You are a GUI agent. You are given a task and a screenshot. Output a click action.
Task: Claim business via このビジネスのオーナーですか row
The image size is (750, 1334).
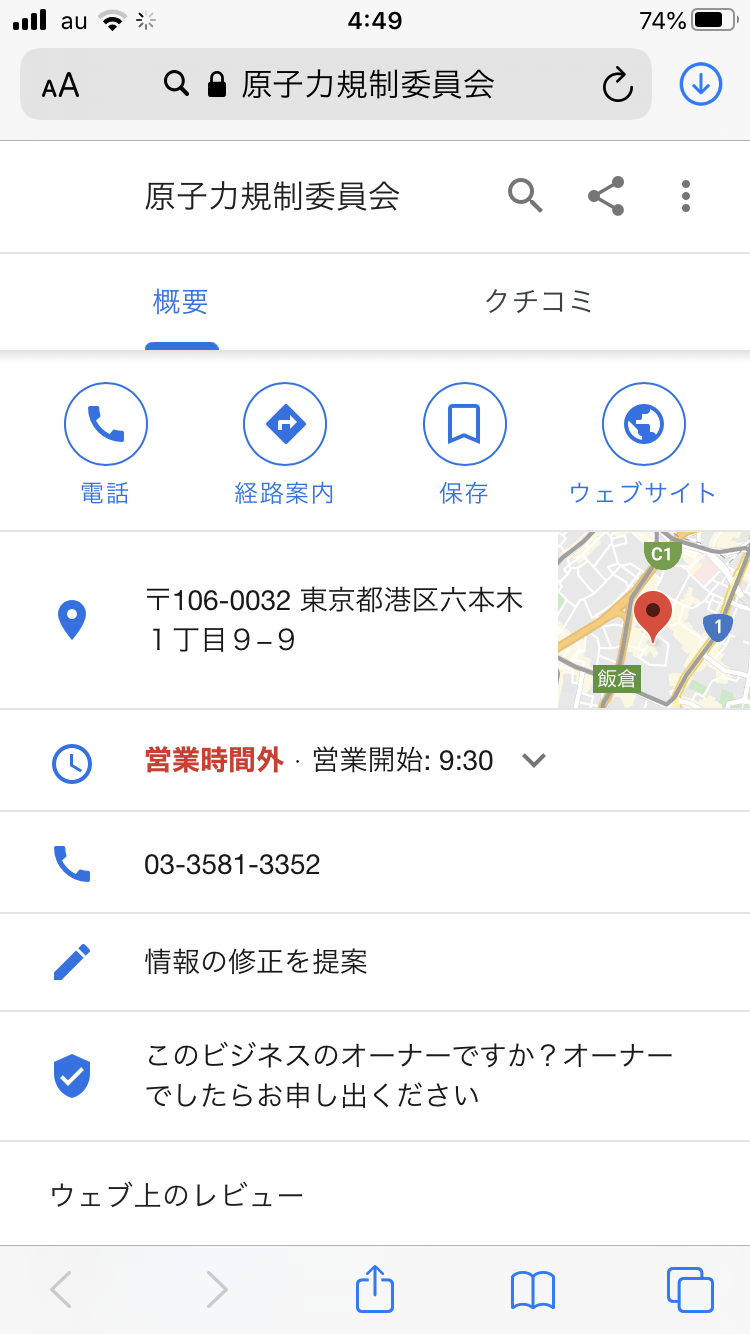(x=409, y=1075)
